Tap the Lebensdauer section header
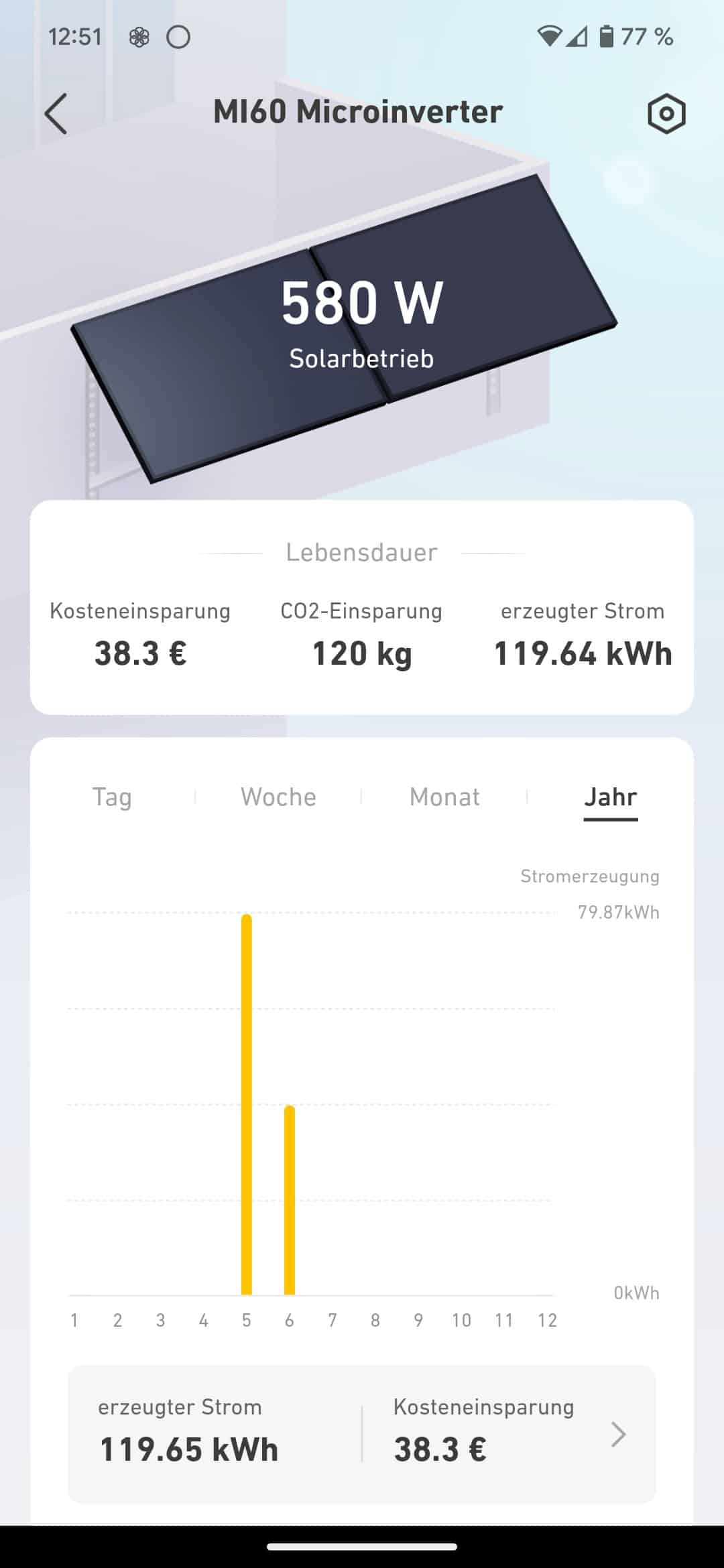This screenshot has height=1568, width=724. coord(361,551)
